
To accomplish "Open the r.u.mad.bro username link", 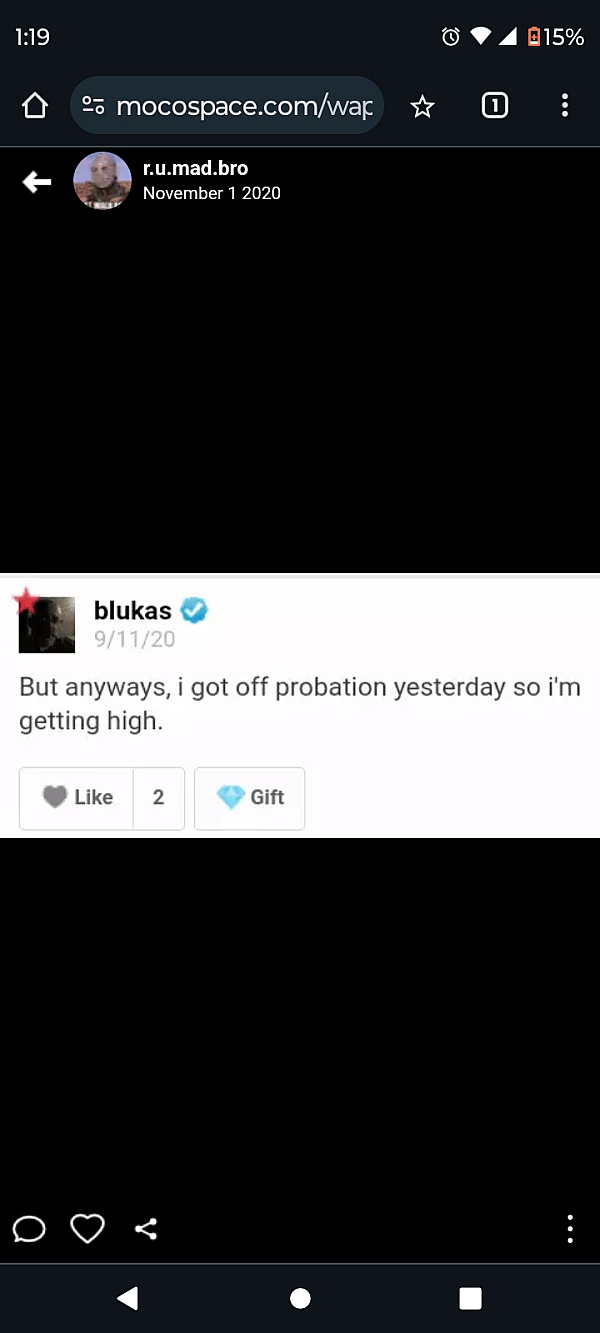I will click(195, 168).
